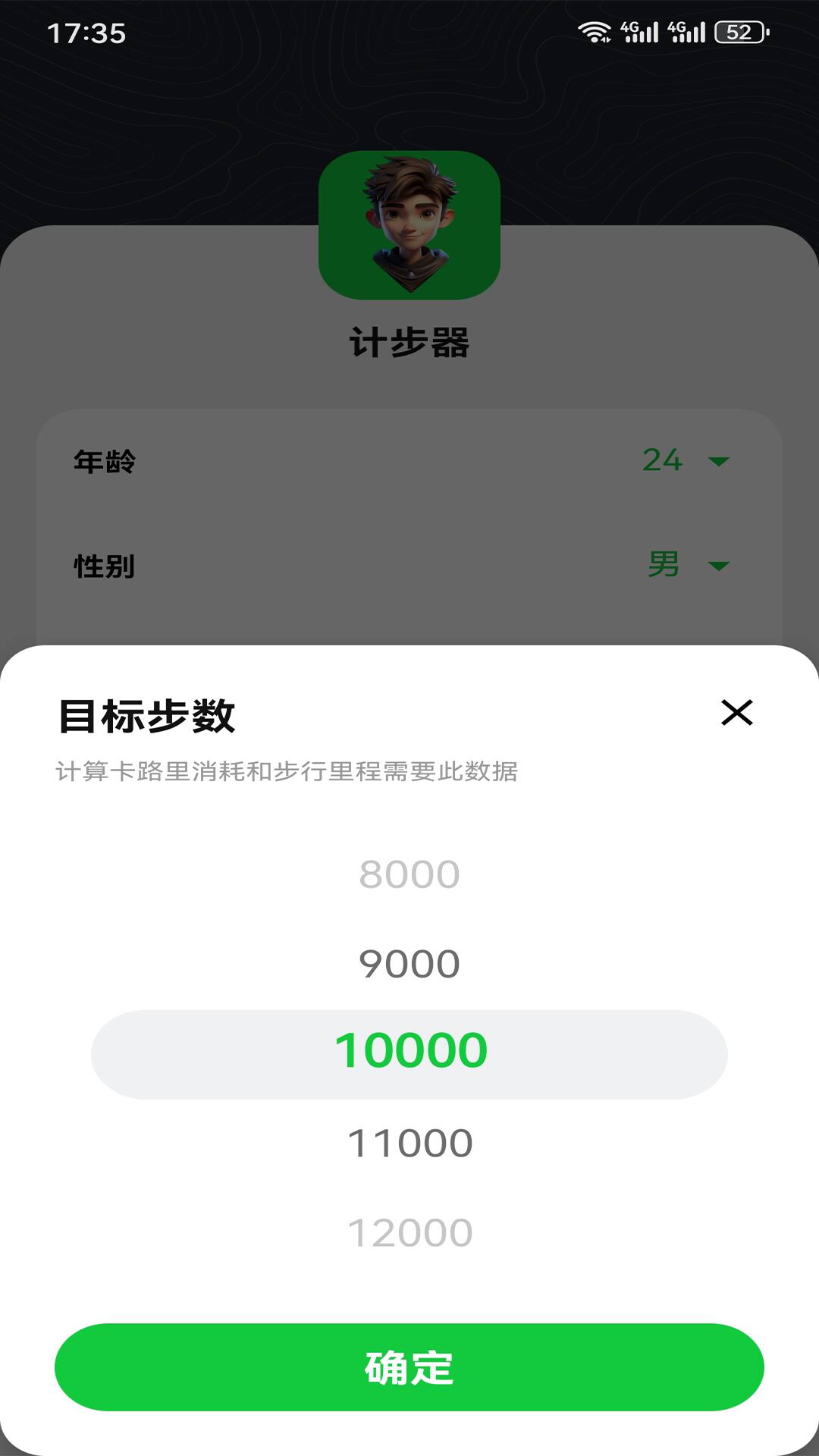Choose 8000 as target steps
Screen dimensions: 819x1456
(409, 874)
